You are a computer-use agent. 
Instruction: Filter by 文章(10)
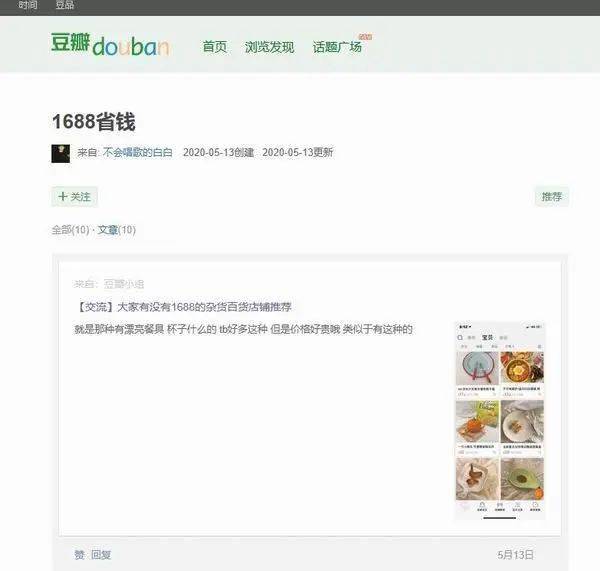coord(116,230)
